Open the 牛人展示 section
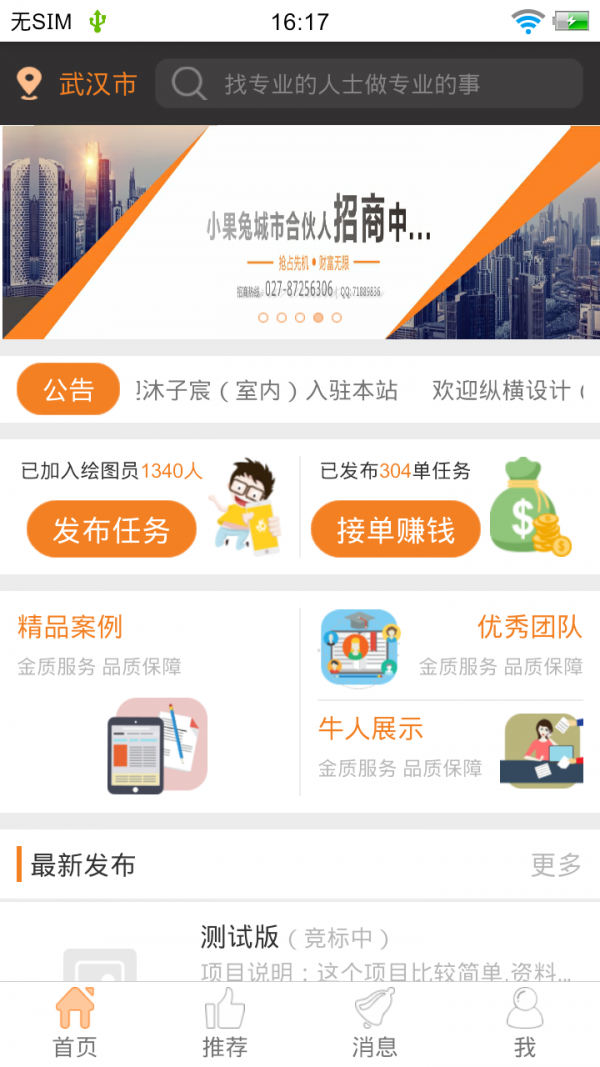Viewport: 600px width, 1067px height. click(450, 746)
